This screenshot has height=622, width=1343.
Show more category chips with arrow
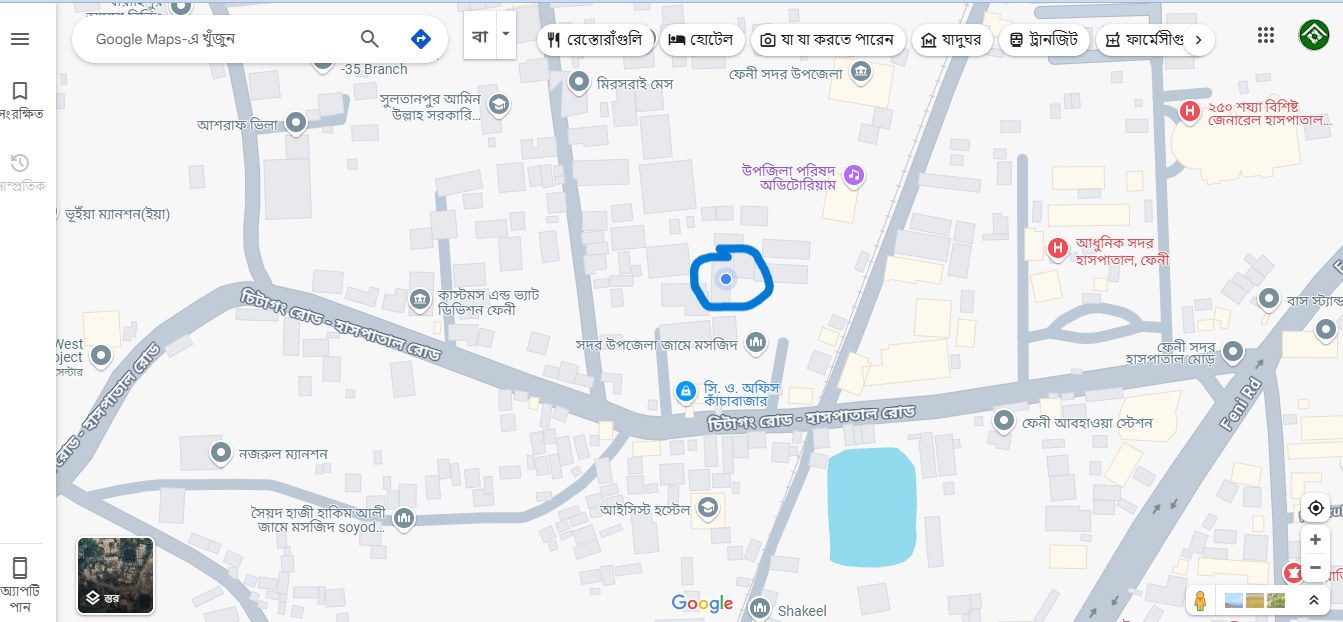click(1199, 40)
